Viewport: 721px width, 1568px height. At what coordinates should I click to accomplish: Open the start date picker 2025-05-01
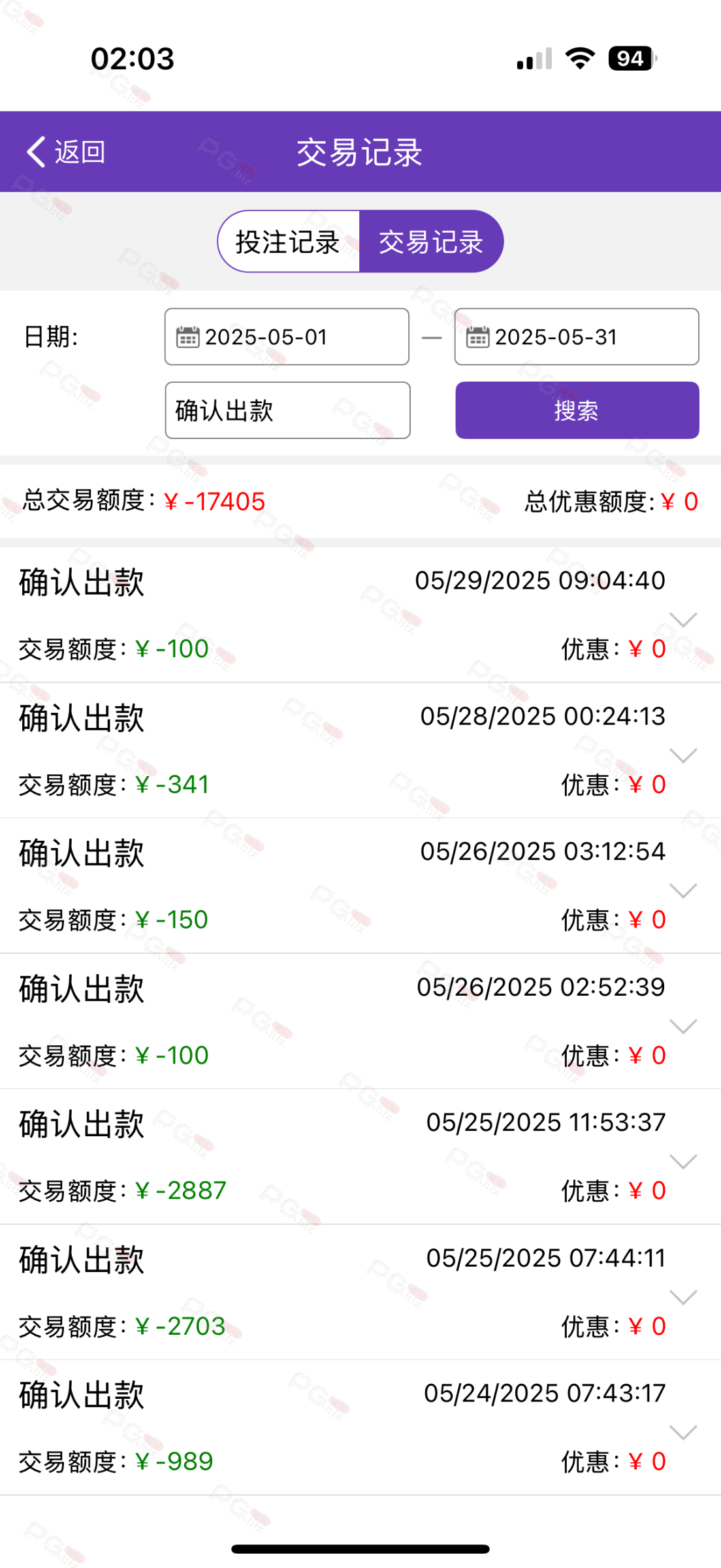tap(287, 337)
